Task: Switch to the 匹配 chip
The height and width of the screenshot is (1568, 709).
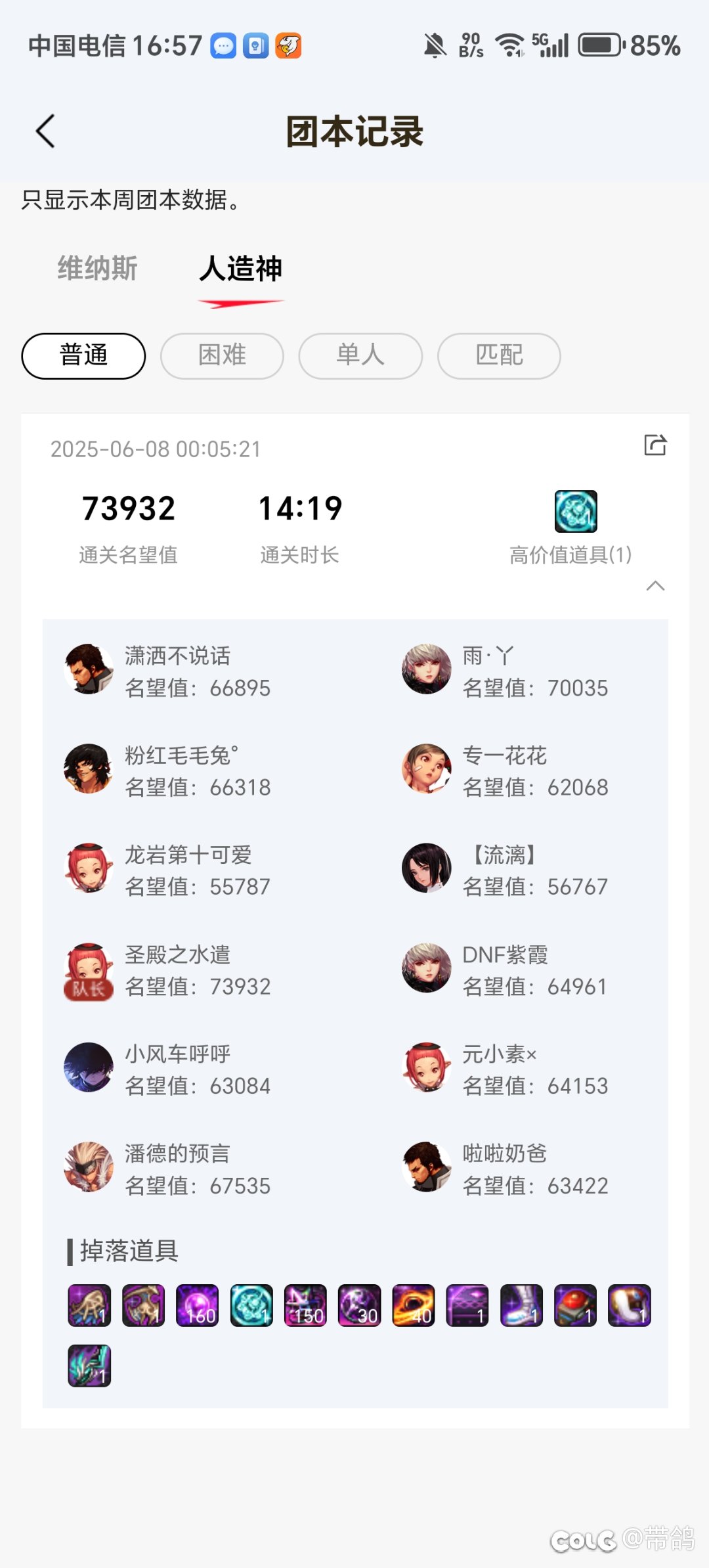Action: (x=499, y=355)
